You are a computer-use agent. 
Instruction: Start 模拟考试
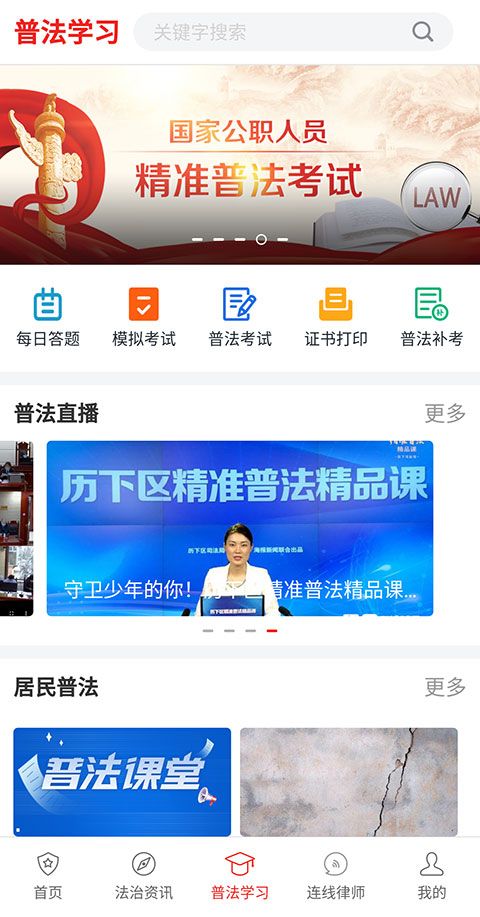144,318
